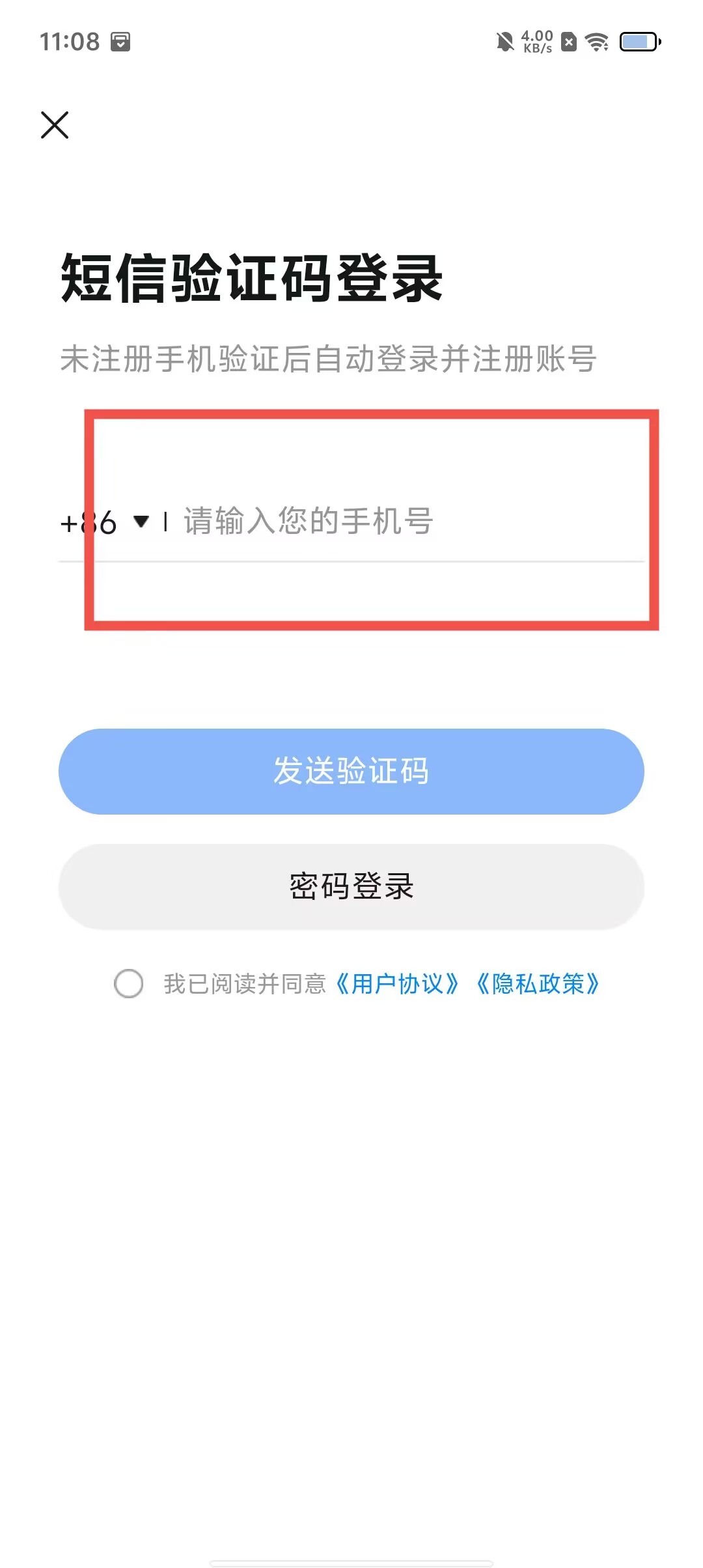Close the SMS login screen
Image resolution: width=703 pixels, height=1568 pixels.
click(55, 125)
